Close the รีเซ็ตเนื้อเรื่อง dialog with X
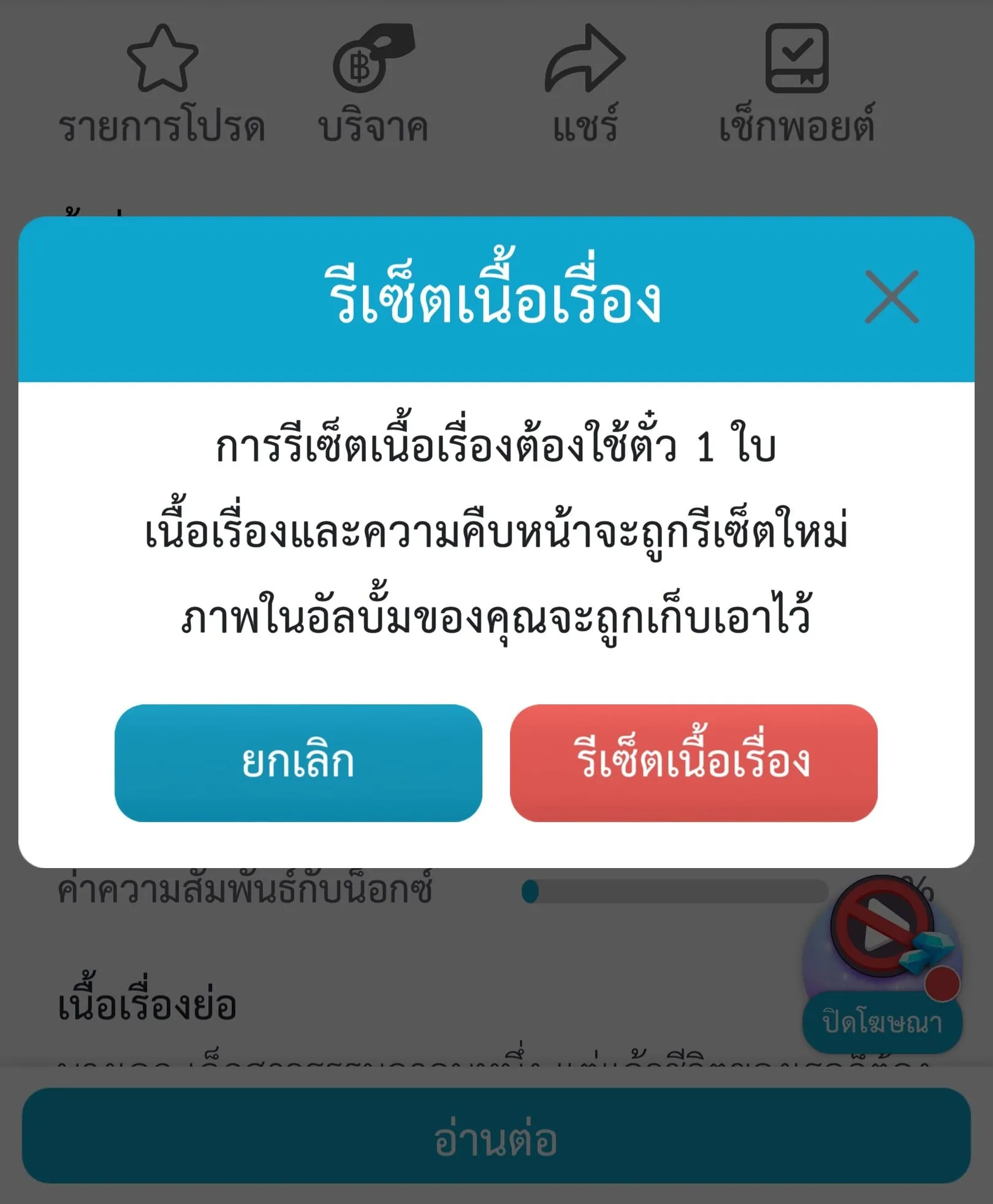 pyautogui.click(x=891, y=297)
